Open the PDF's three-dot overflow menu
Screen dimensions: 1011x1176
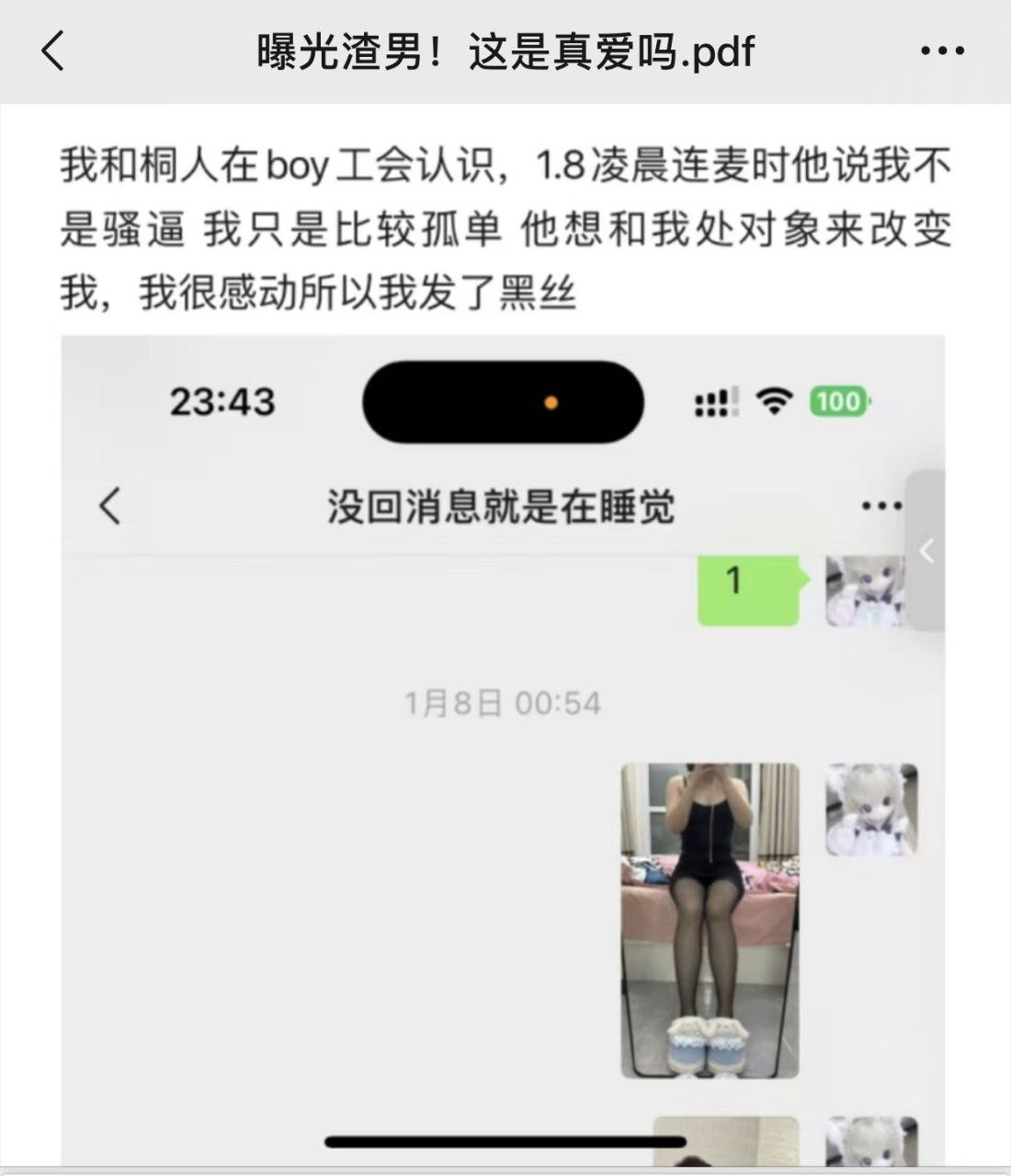pos(942,51)
